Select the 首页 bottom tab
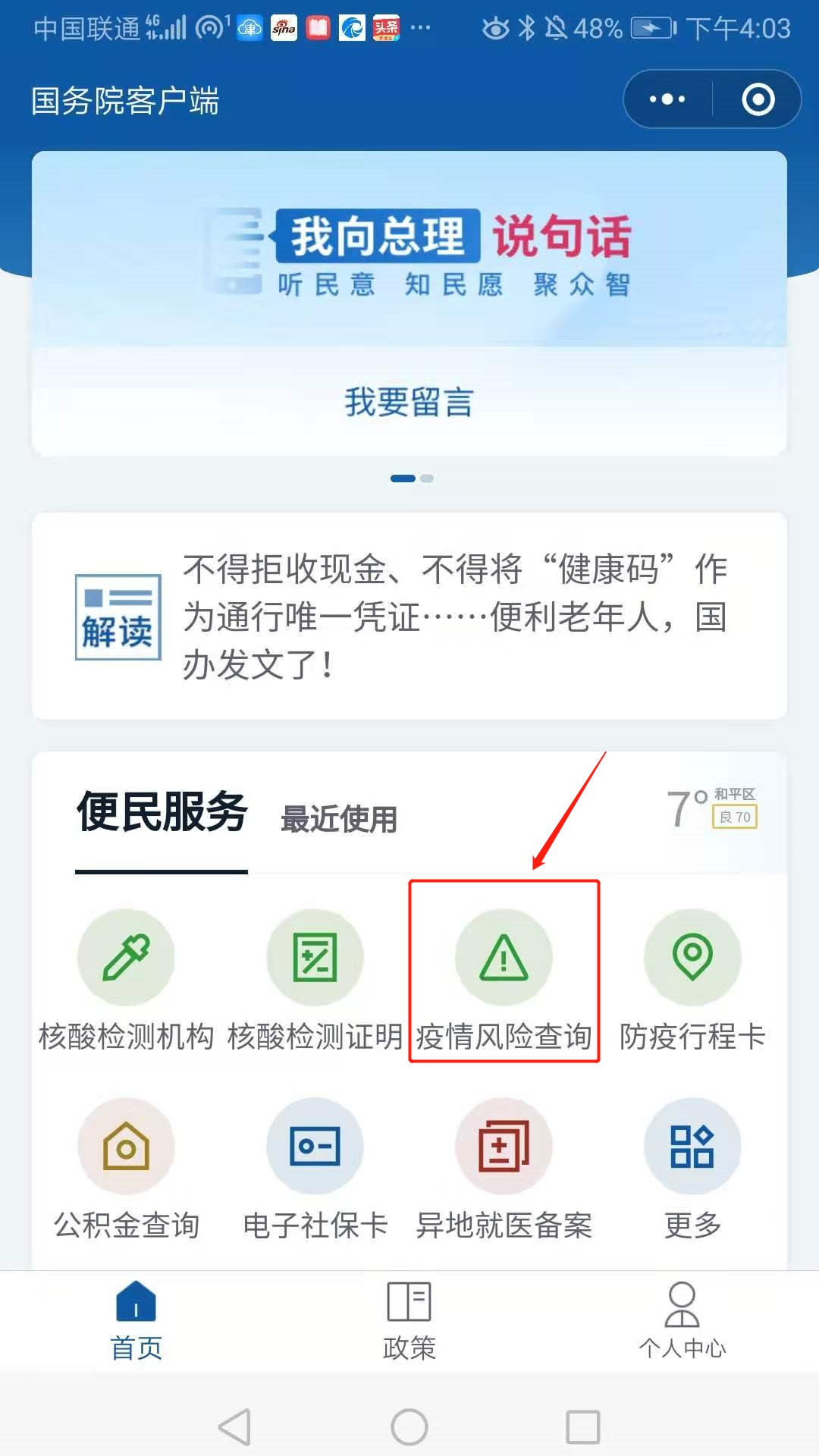Image resolution: width=819 pixels, height=1456 pixels. pyautogui.click(x=136, y=1319)
